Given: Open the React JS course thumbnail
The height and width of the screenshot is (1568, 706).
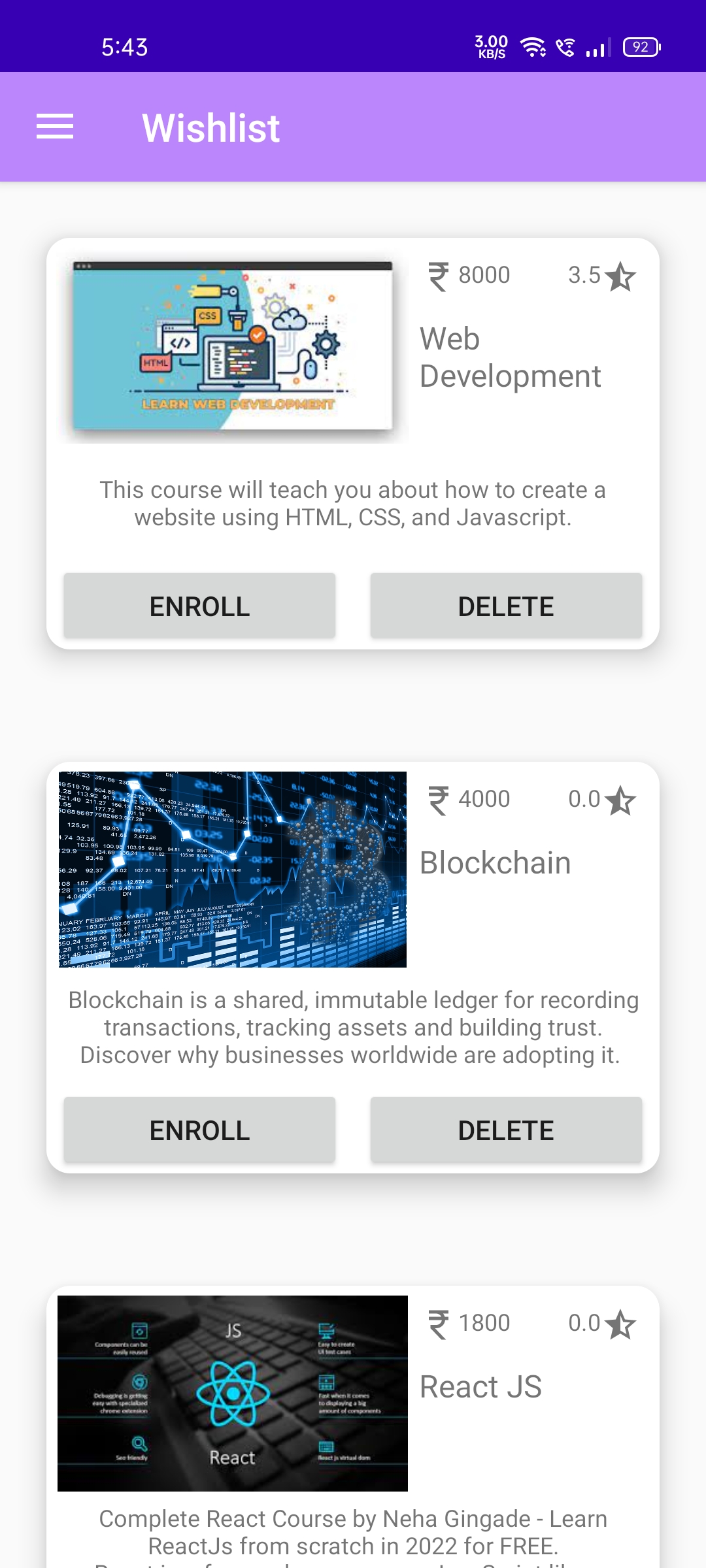Looking at the screenshot, I should (232, 1392).
